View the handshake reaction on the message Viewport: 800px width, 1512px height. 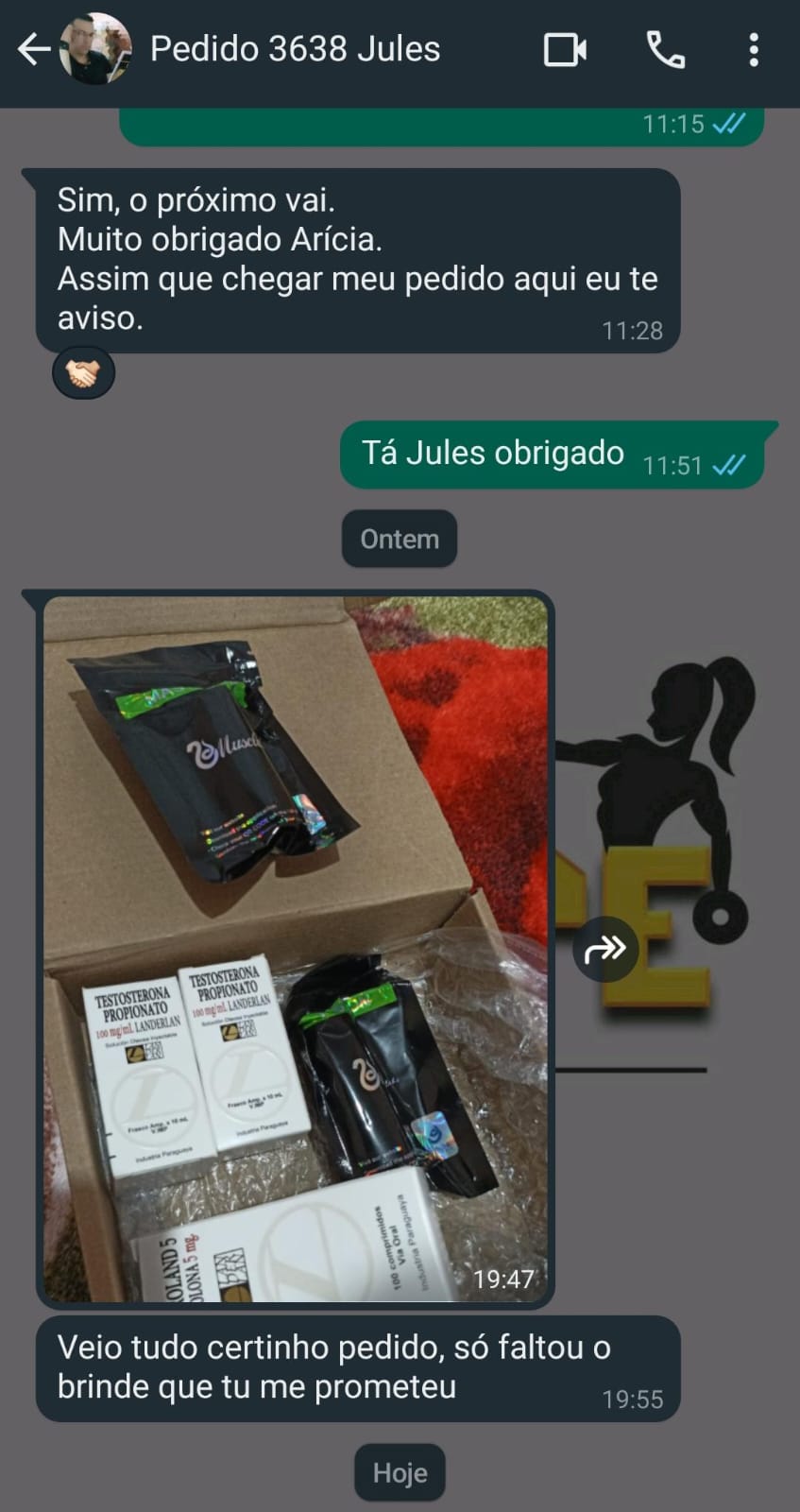coord(83,374)
